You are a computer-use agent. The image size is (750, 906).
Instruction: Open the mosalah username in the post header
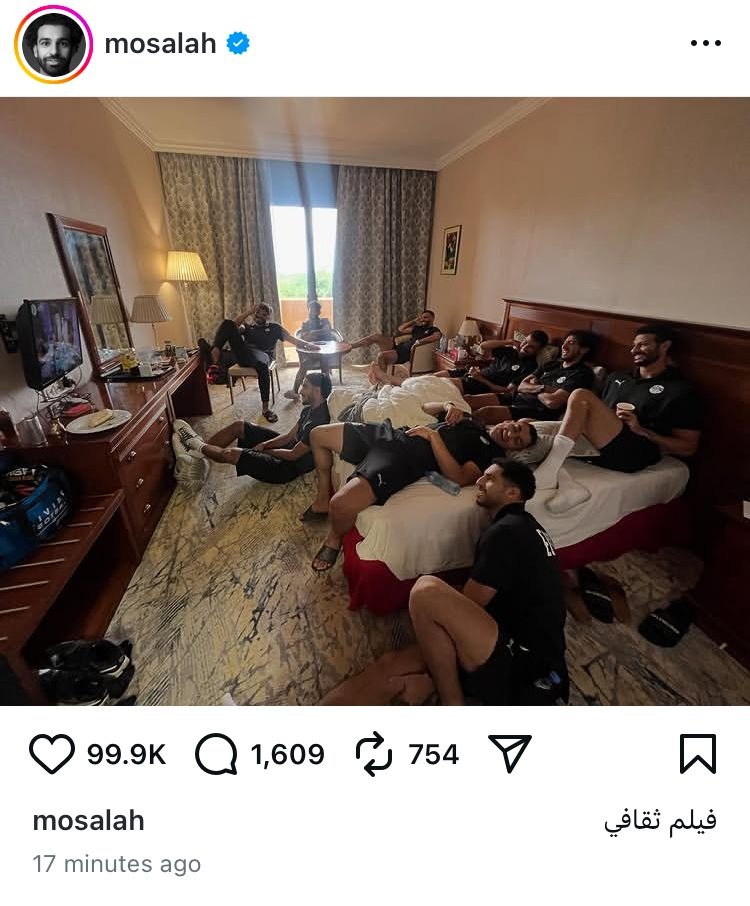coord(160,44)
